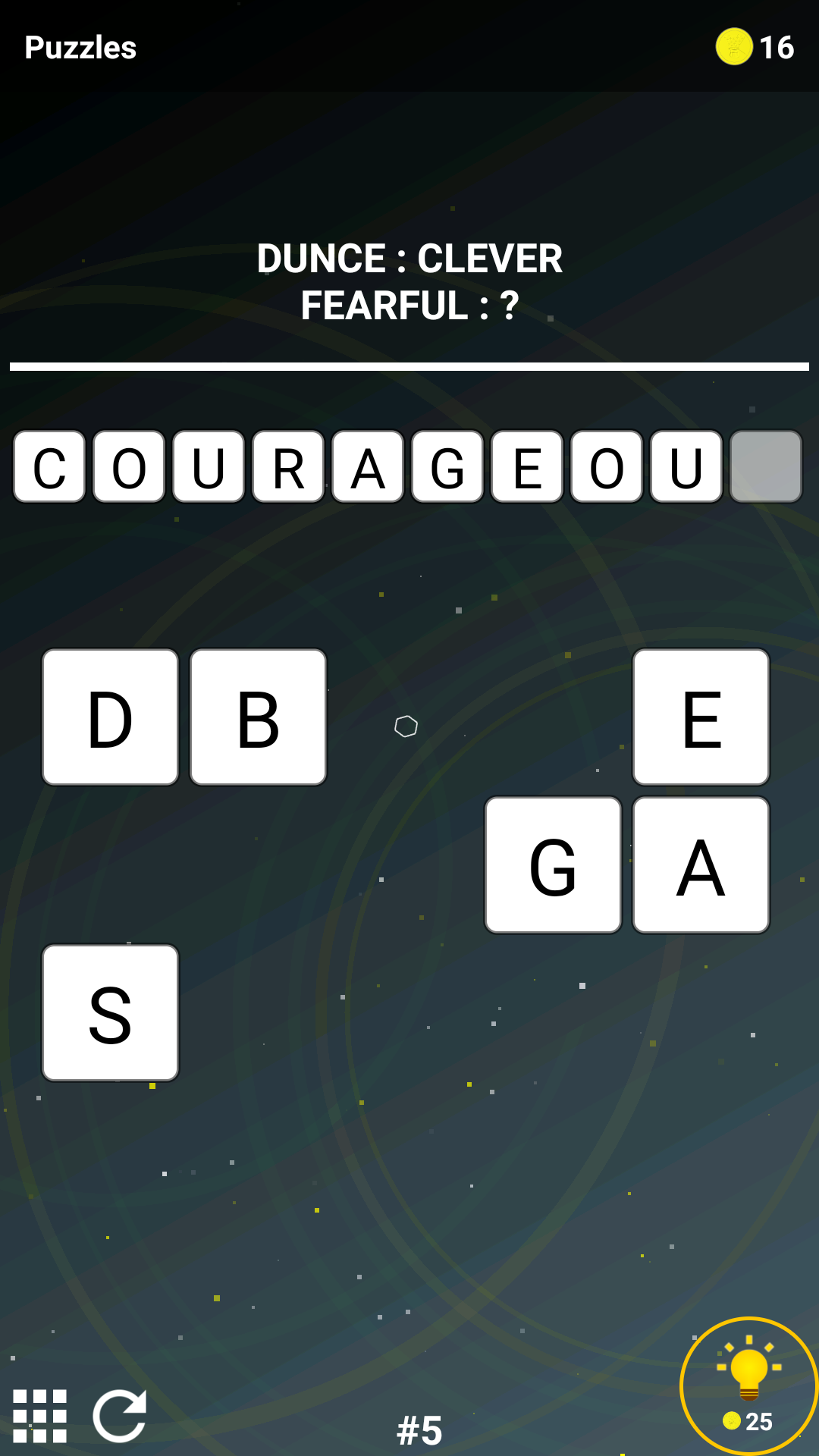Tap the letter G tile in the pool

click(x=554, y=864)
